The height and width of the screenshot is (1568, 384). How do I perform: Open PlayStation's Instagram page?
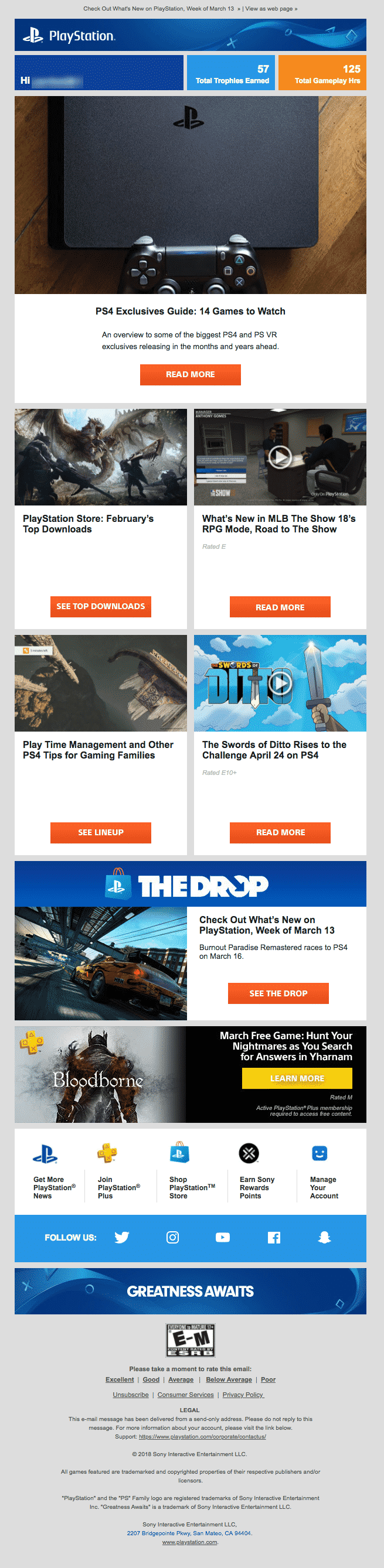click(172, 1237)
